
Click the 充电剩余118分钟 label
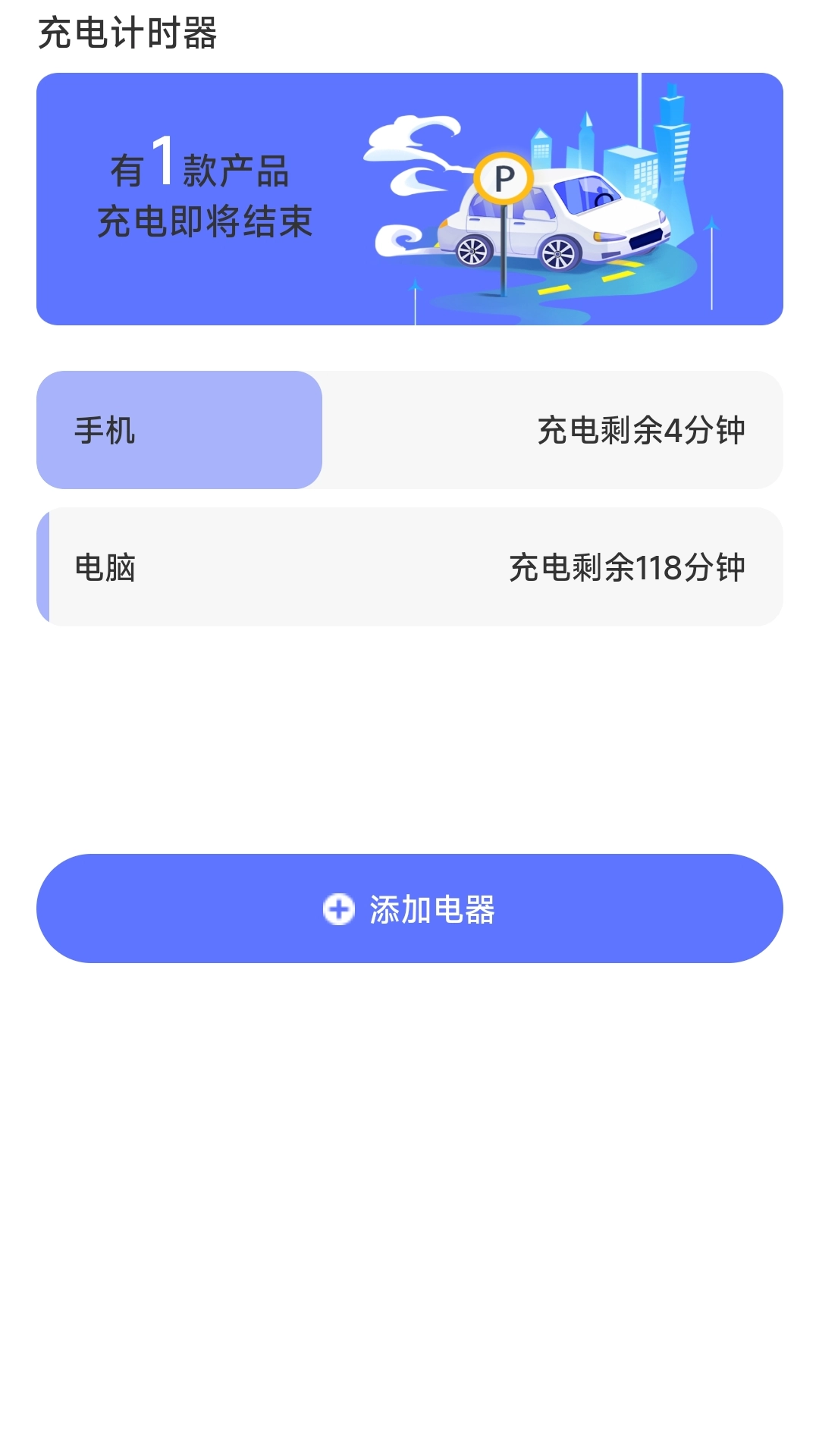[x=628, y=566]
